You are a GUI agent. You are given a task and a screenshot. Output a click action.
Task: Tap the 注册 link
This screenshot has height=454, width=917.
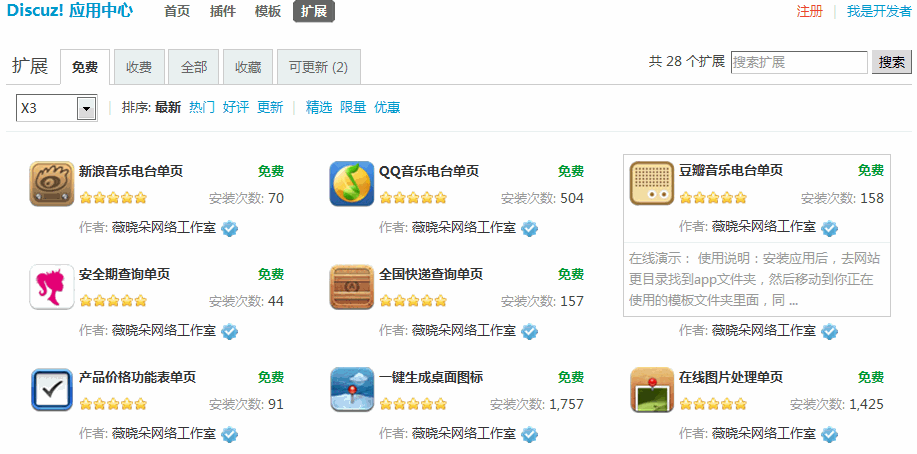tap(809, 11)
